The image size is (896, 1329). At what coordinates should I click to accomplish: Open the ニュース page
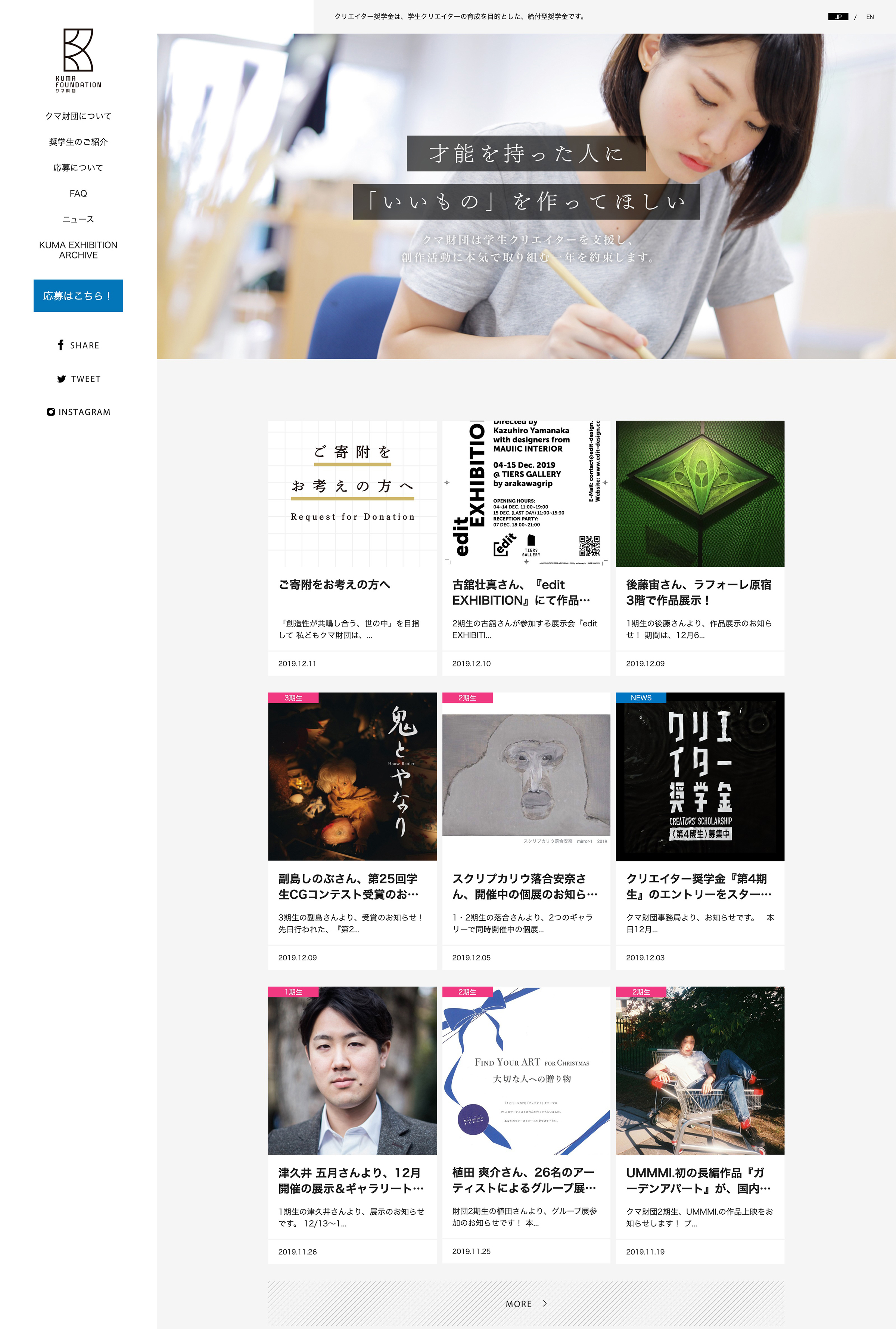tap(78, 219)
